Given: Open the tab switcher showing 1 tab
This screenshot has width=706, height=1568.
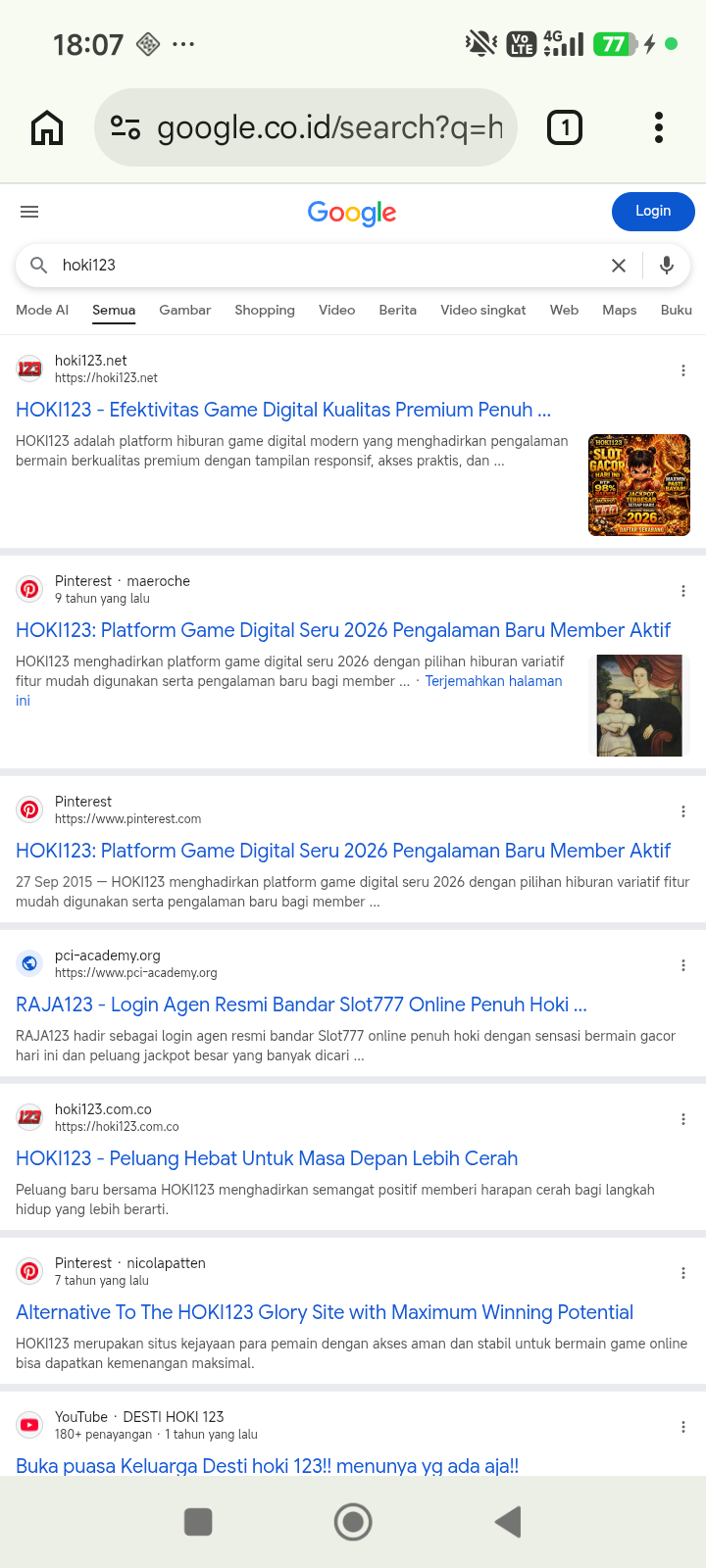Looking at the screenshot, I should coord(564,127).
